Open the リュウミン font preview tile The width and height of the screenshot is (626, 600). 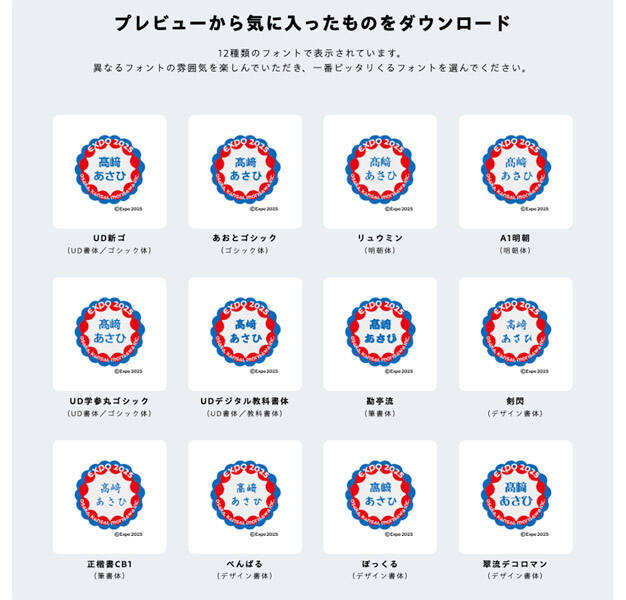coord(380,172)
